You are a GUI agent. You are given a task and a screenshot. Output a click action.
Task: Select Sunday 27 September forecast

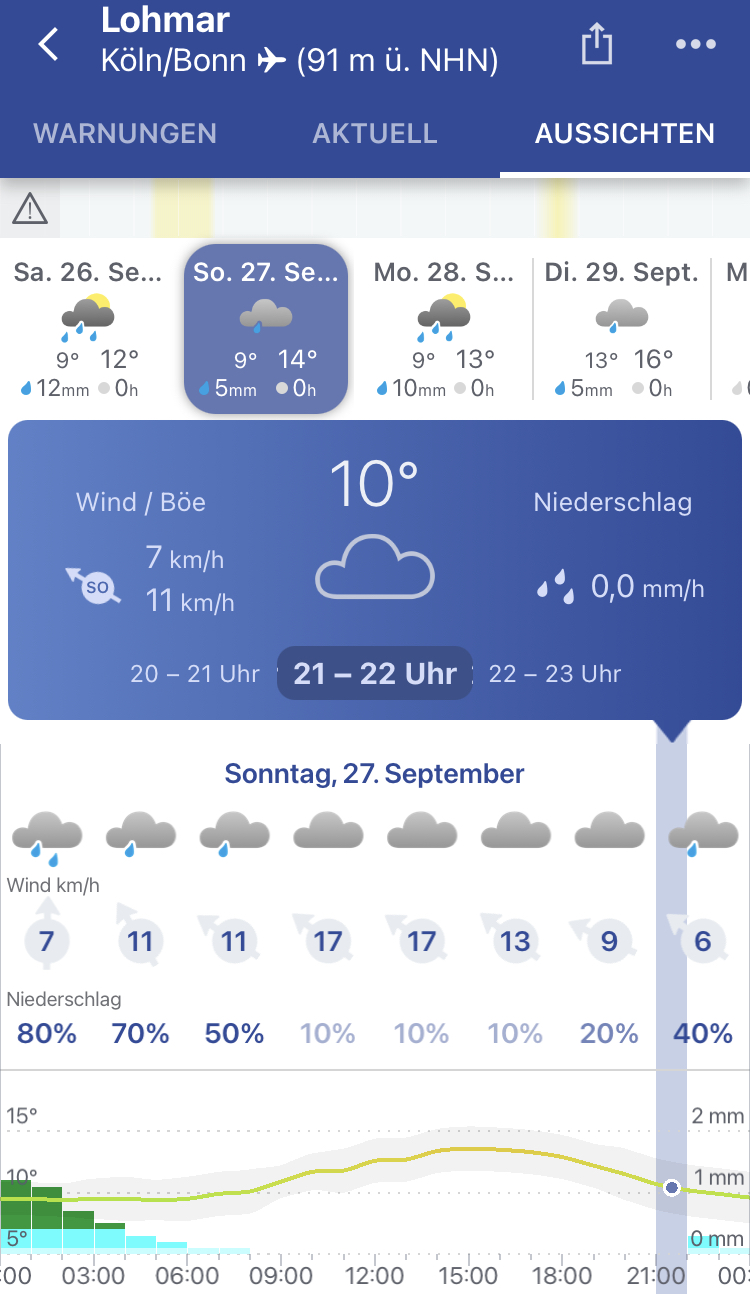pos(266,329)
